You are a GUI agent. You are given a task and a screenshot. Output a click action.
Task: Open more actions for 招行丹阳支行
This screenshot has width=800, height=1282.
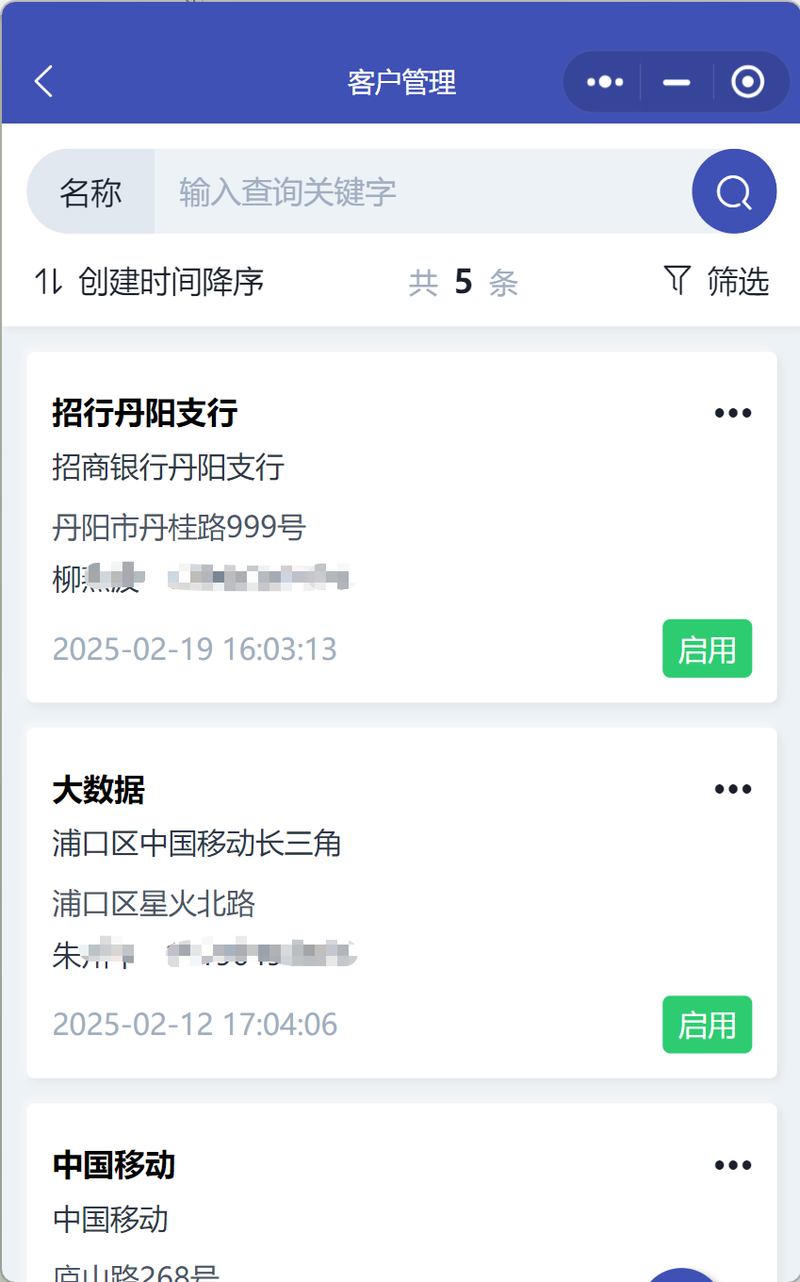[x=733, y=413]
